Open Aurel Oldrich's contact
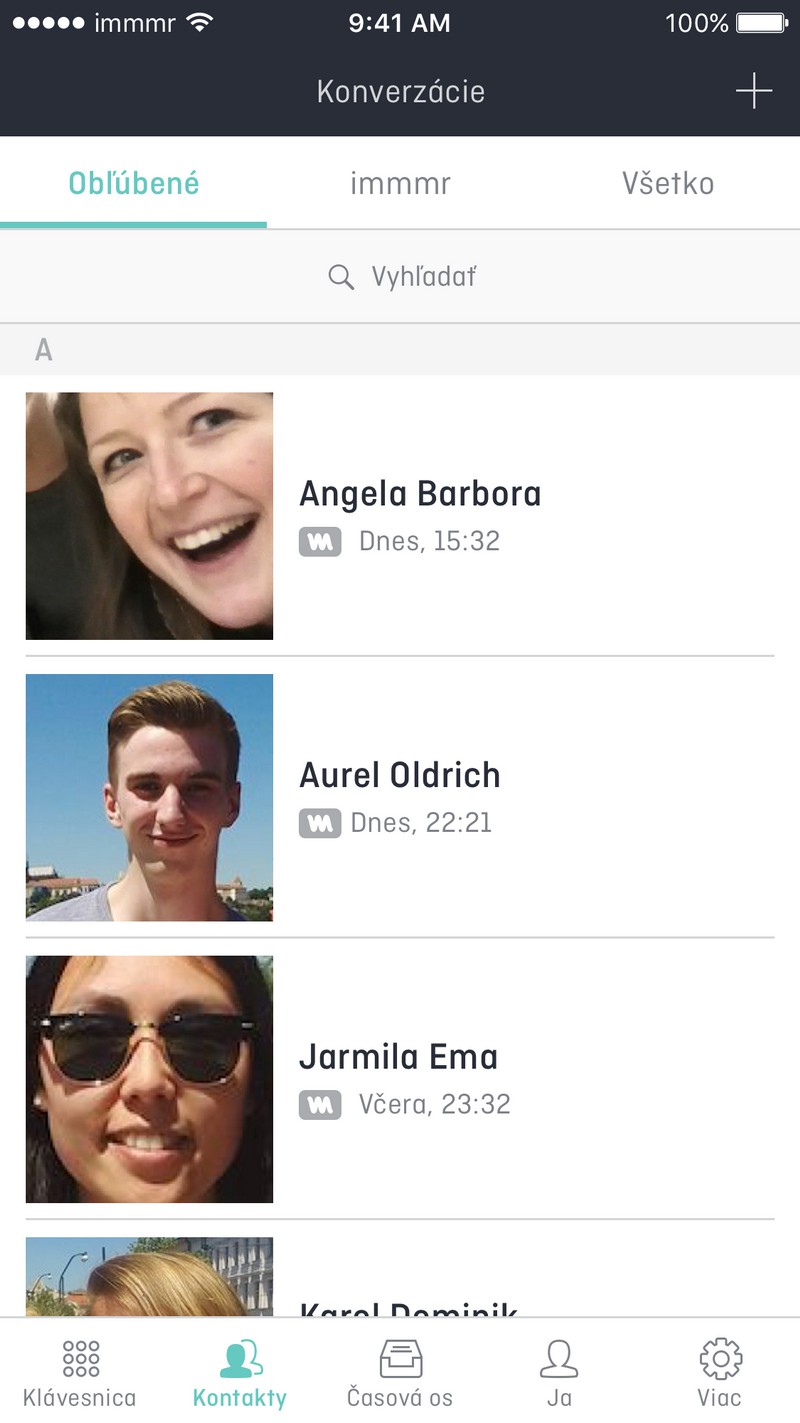Screen dimensions: 800x1423 (400, 797)
